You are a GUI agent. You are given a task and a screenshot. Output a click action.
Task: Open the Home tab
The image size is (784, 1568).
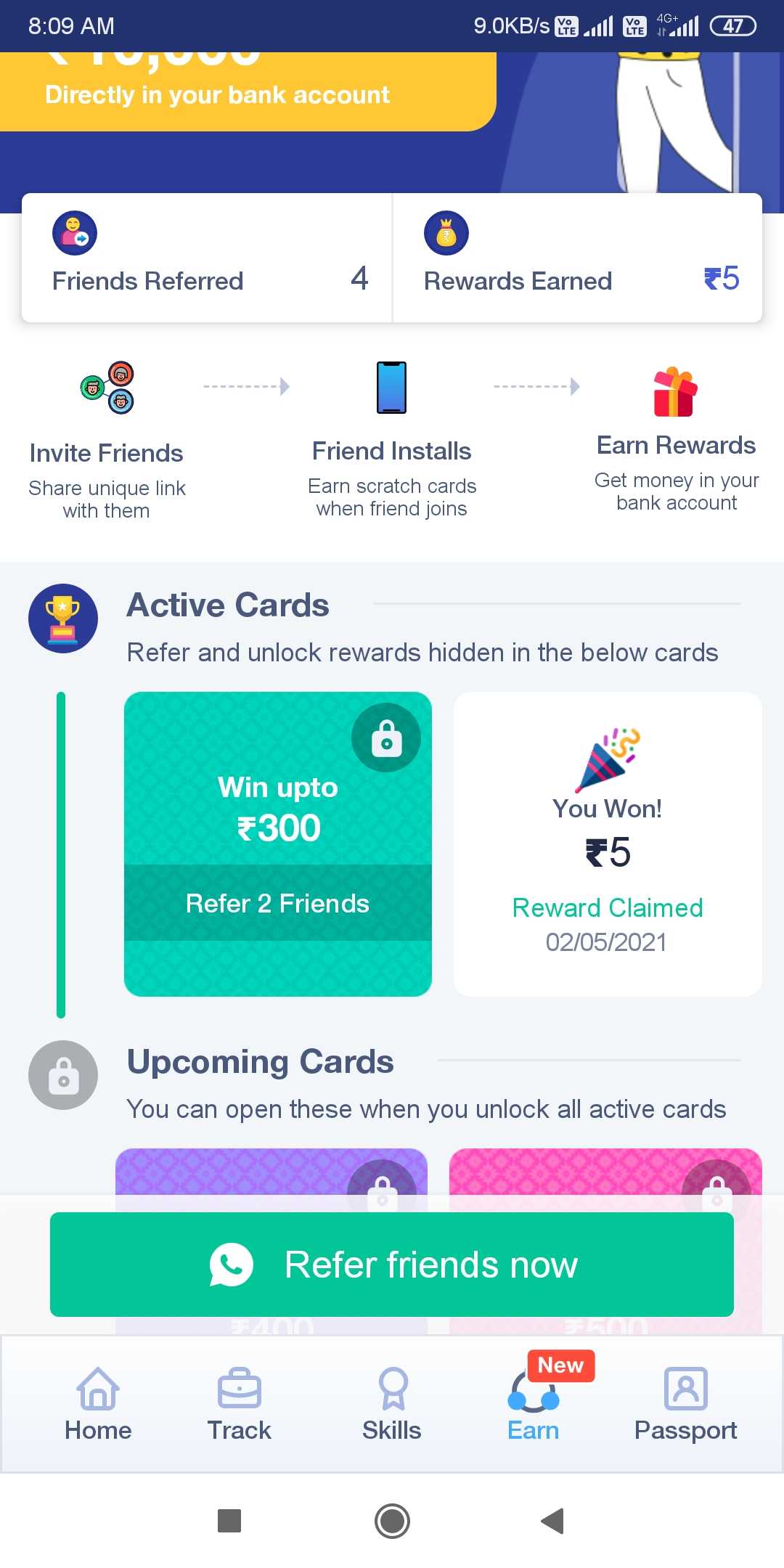(x=98, y=1404)
